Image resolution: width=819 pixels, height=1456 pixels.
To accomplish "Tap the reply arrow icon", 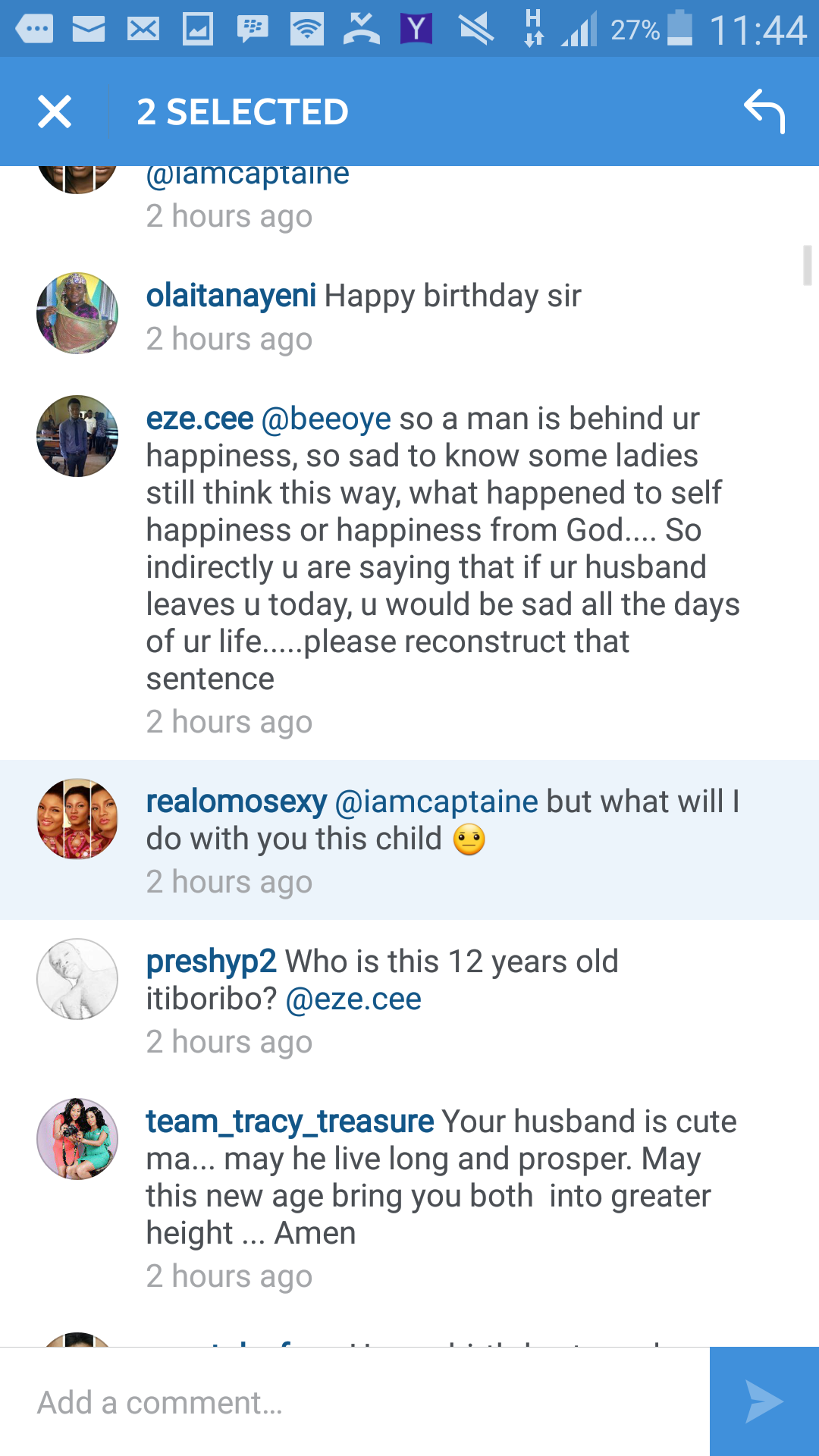I will point(764,111).
